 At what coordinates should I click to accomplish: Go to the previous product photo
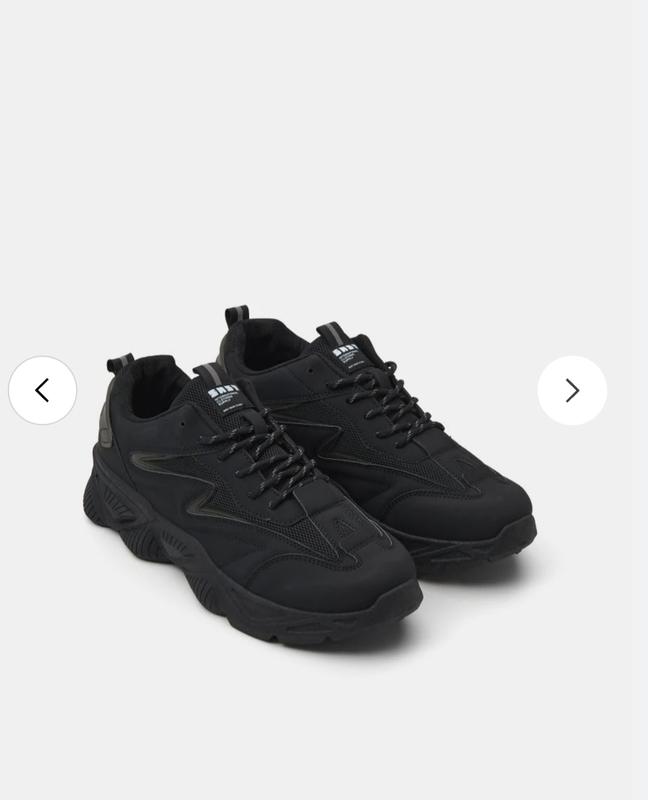click(x=43, y=390)
